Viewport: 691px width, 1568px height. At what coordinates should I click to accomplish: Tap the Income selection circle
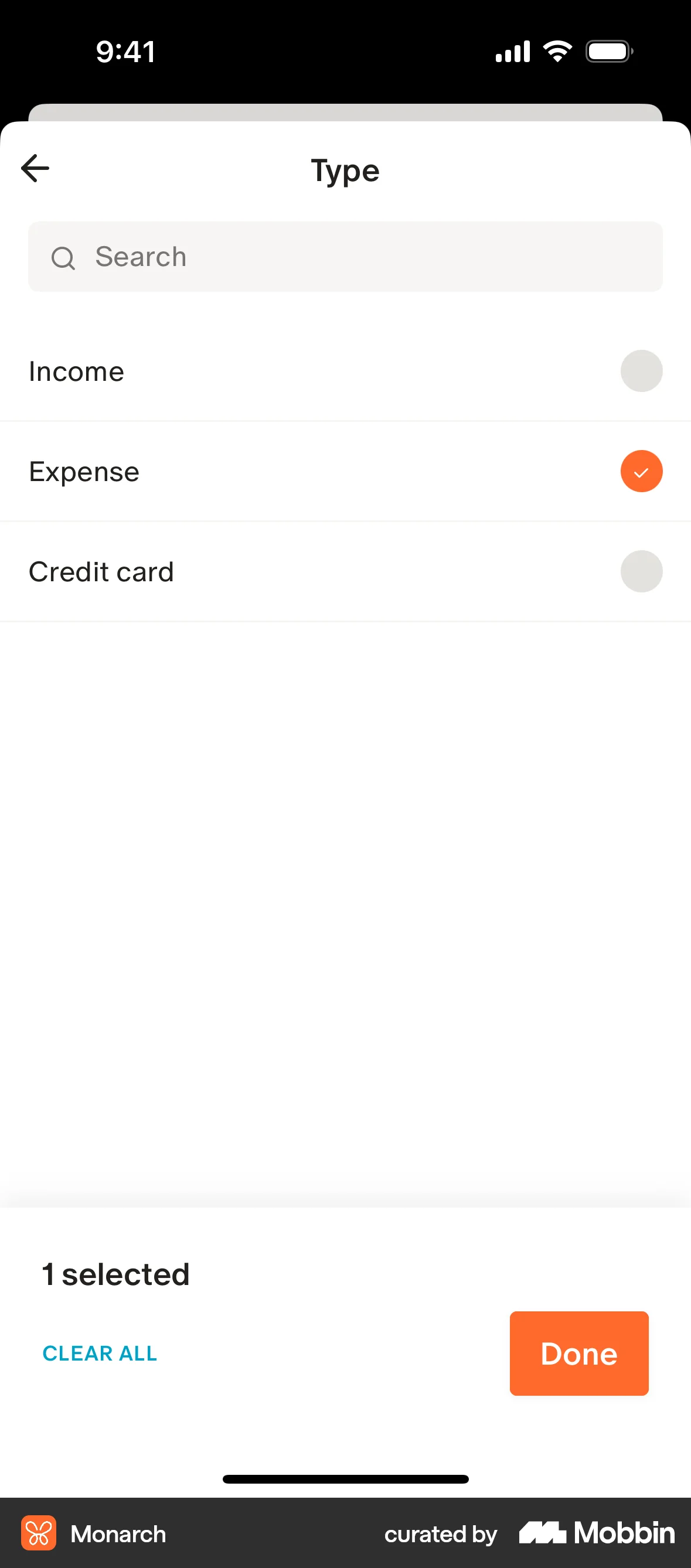[x=641, y=371]
